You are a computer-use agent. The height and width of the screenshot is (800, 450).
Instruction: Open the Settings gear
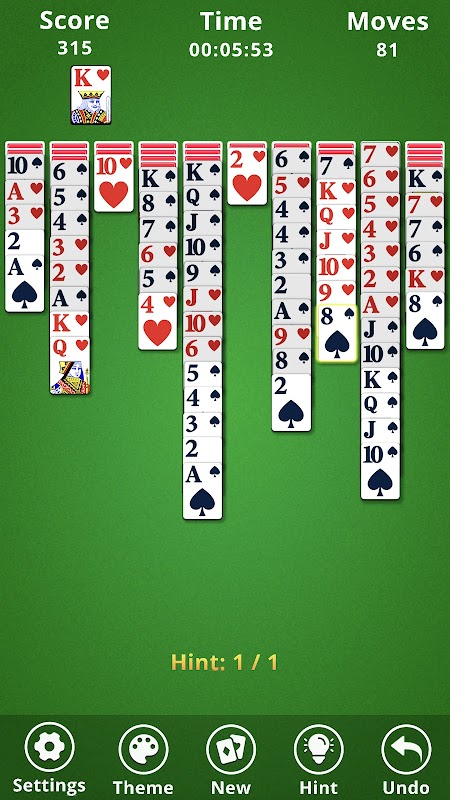point(49,747)
